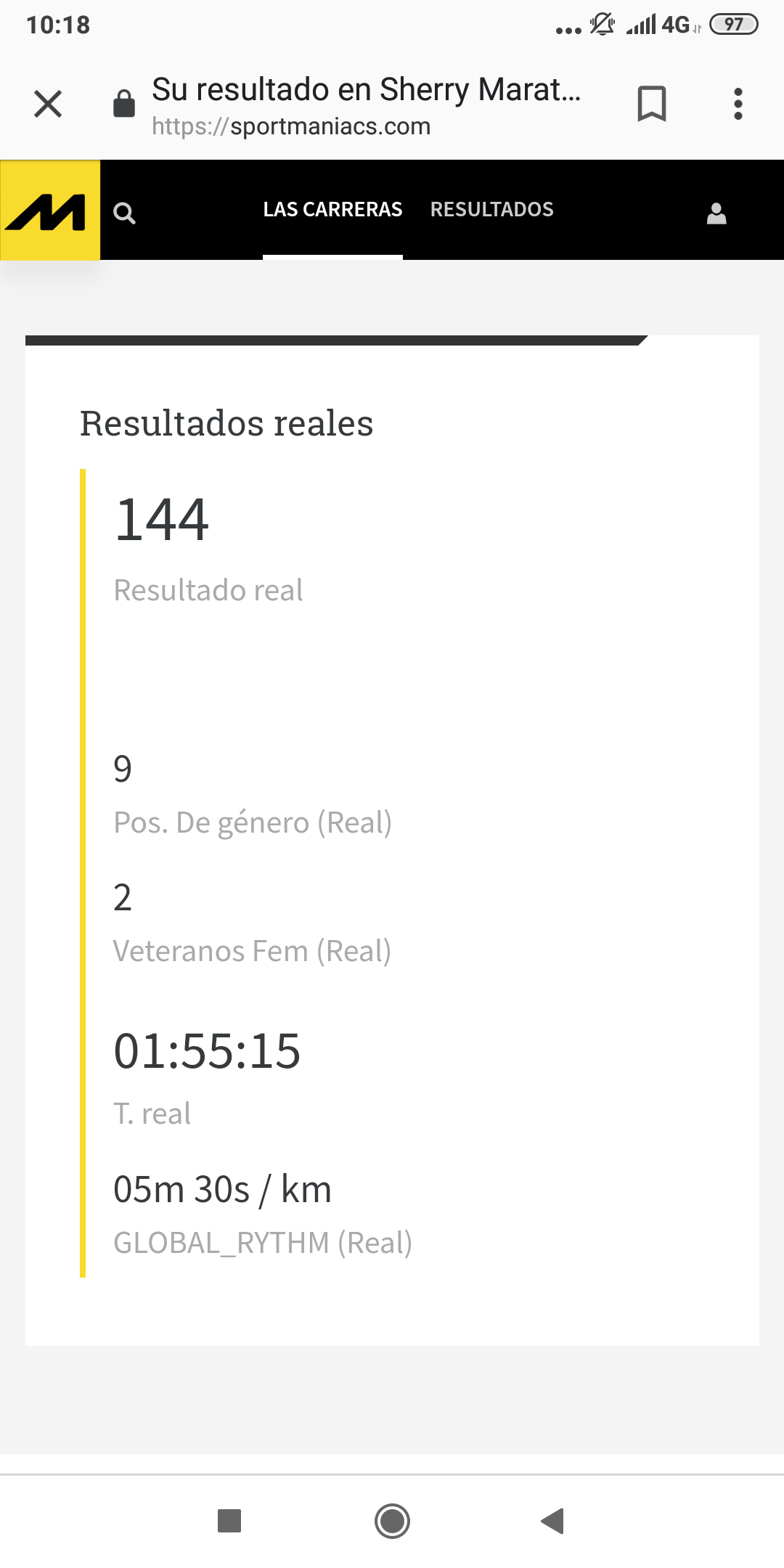The width and height of the screenshot is (784, 1568).
Task: Go to home screen via circle button
Action: pos(392,1521)
